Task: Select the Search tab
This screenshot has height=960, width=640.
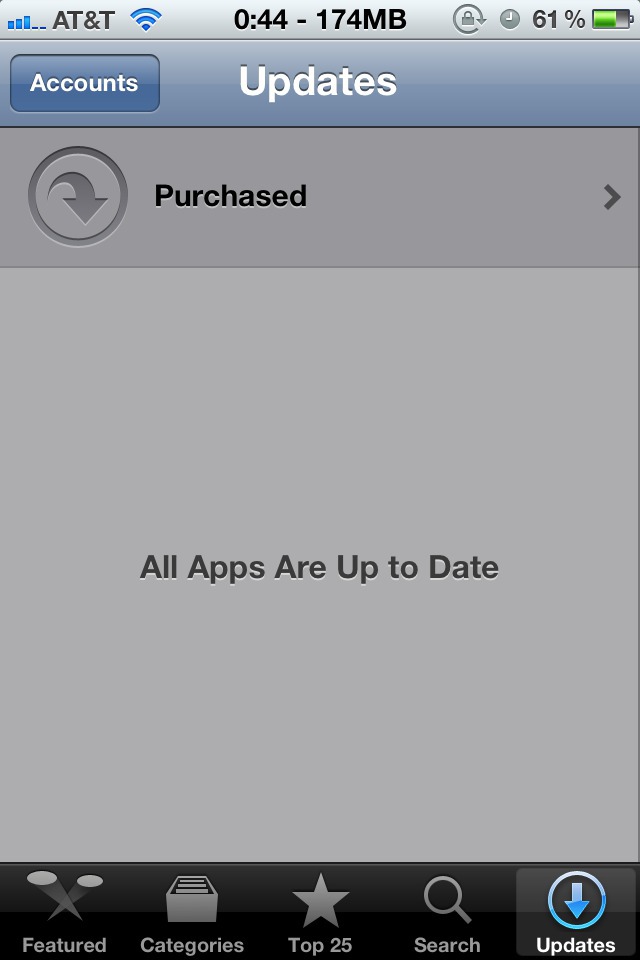Action: pos(447,912)
